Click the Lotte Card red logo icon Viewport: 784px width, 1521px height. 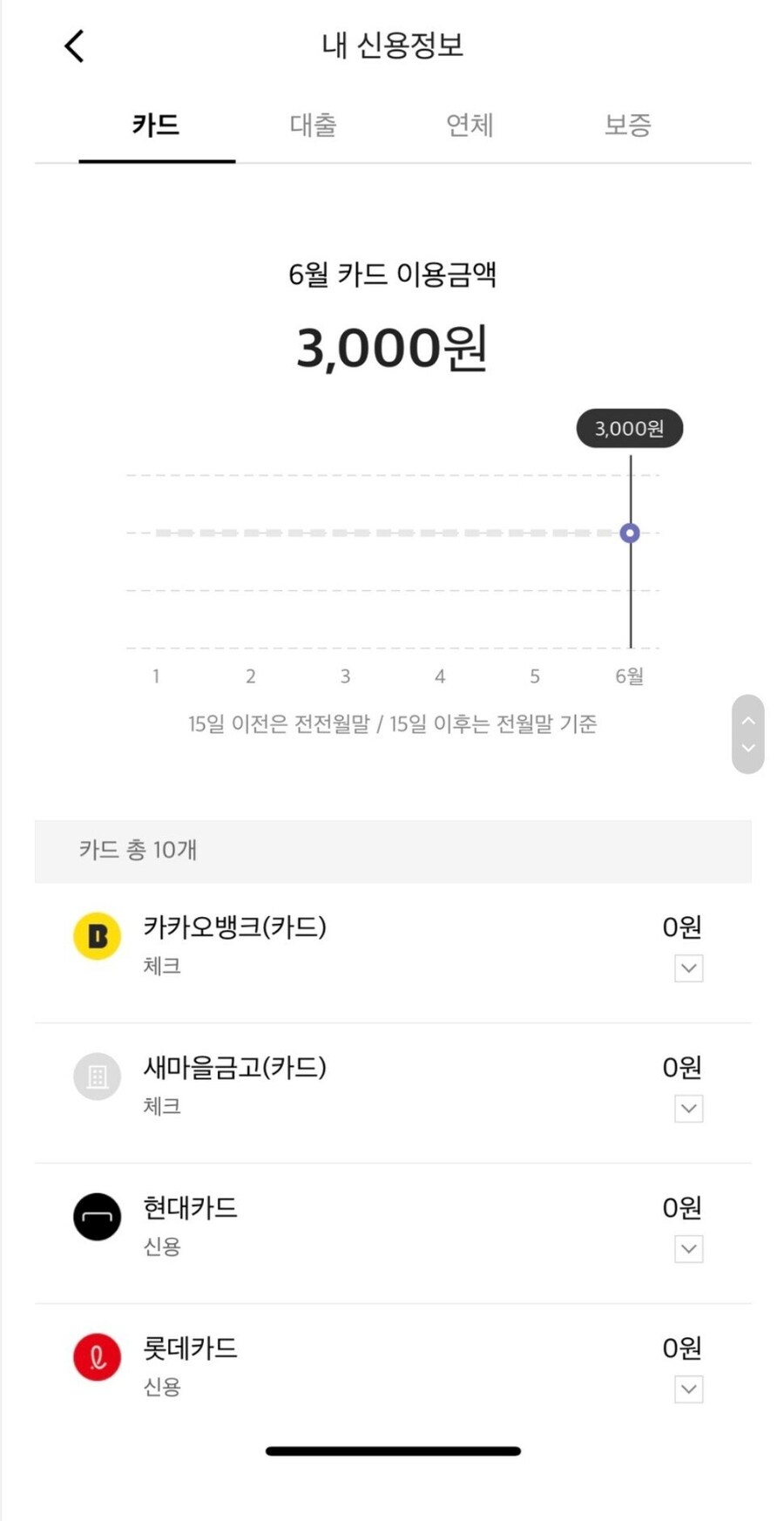coord(96,1357)
